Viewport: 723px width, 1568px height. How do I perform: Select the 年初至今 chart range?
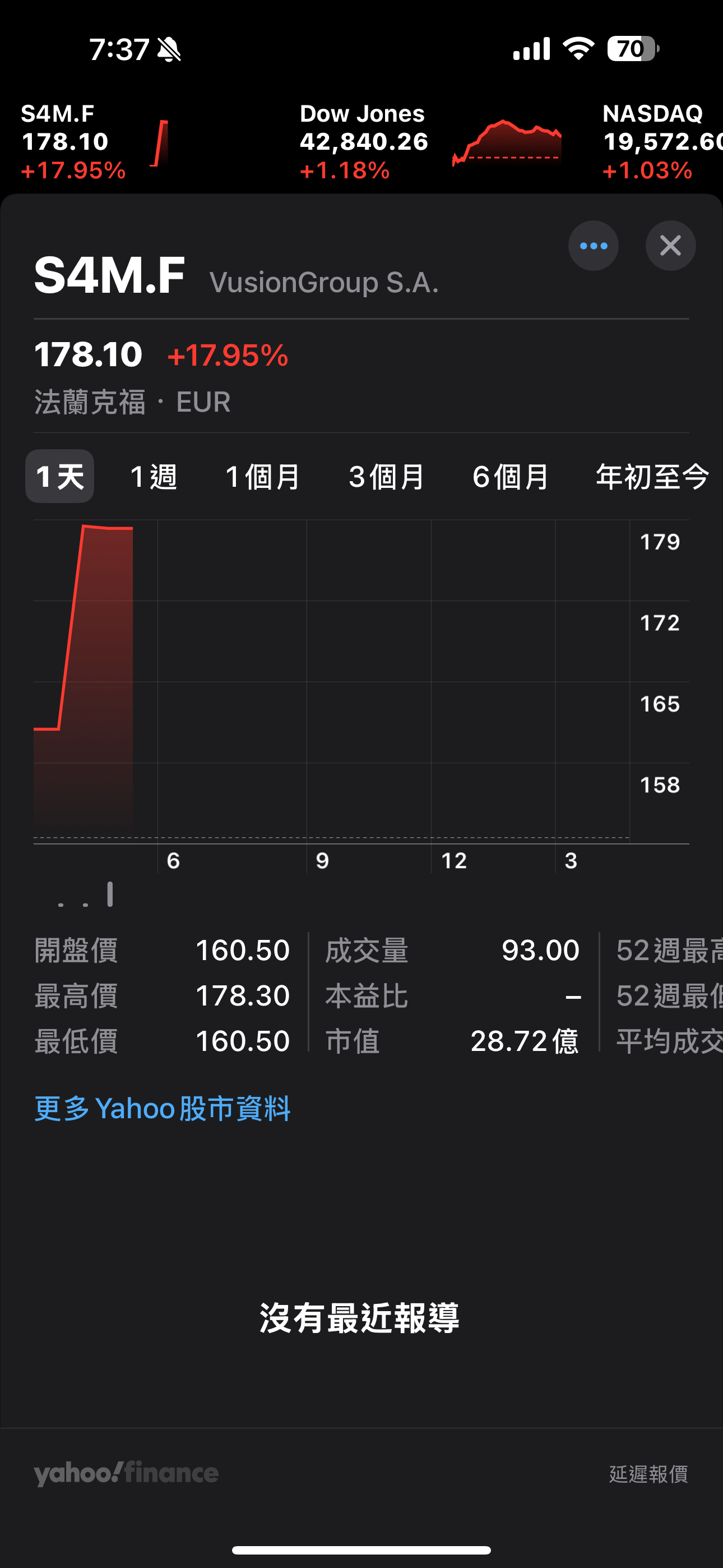pos(652,476)
